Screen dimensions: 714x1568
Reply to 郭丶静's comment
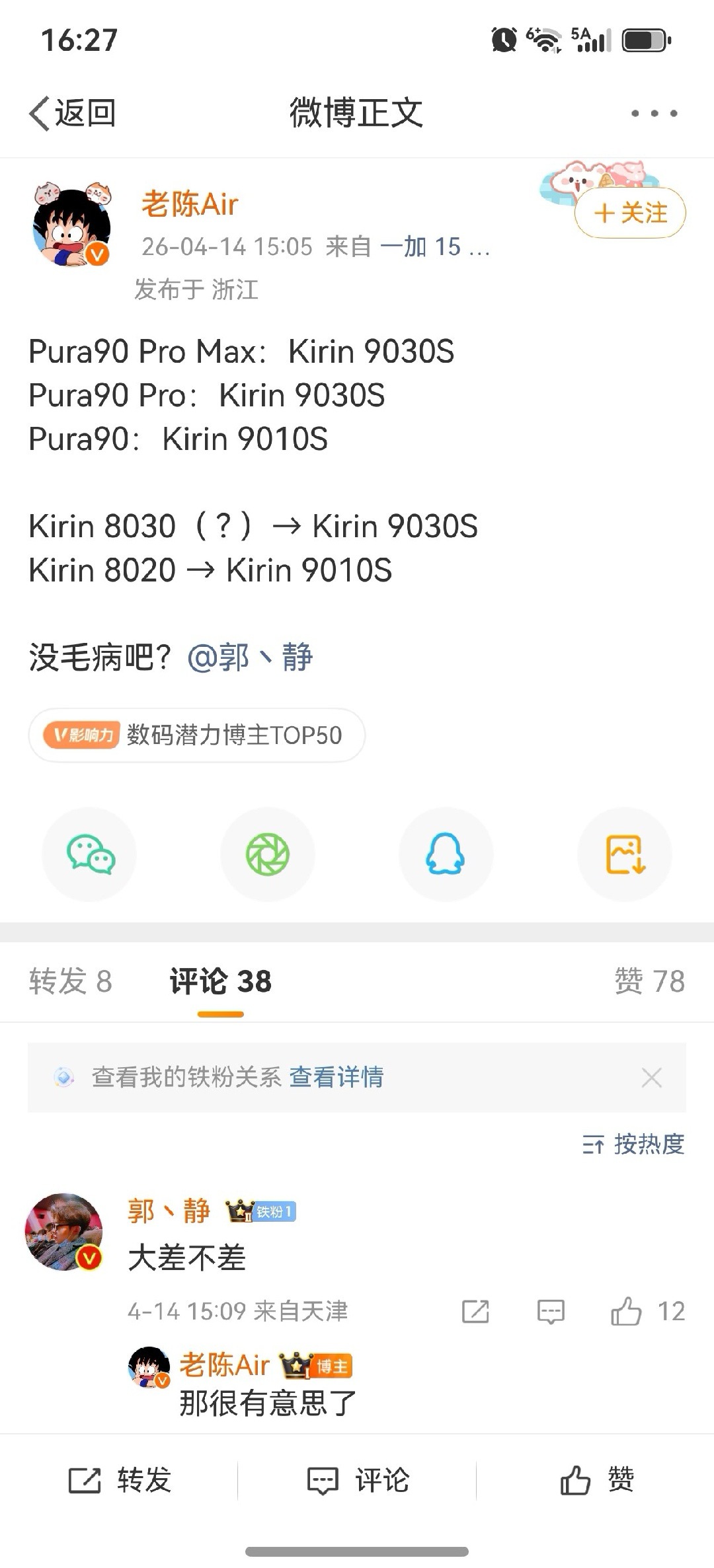[550, 1312]
